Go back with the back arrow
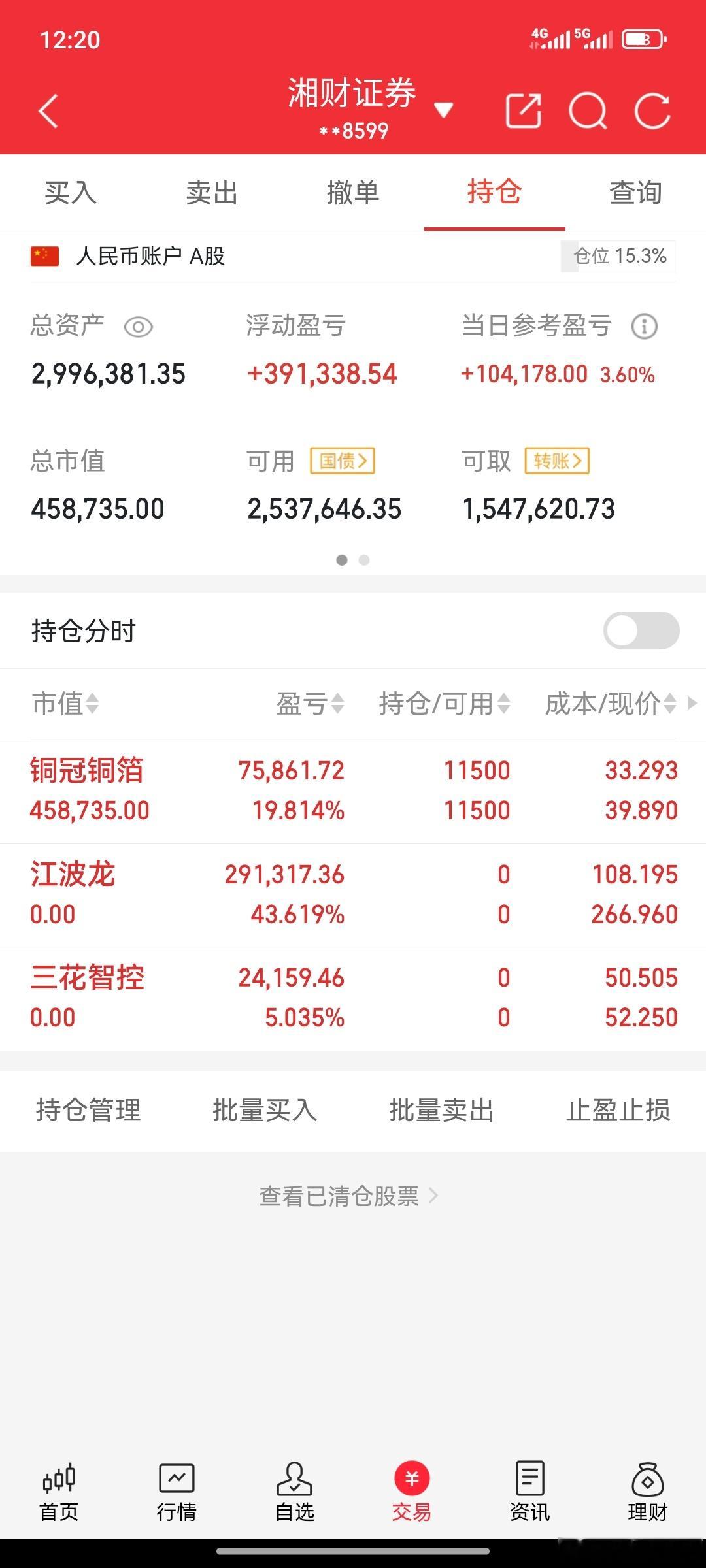Image resolution: width=706 pixels, height=1568 pixels. (47, 111)
